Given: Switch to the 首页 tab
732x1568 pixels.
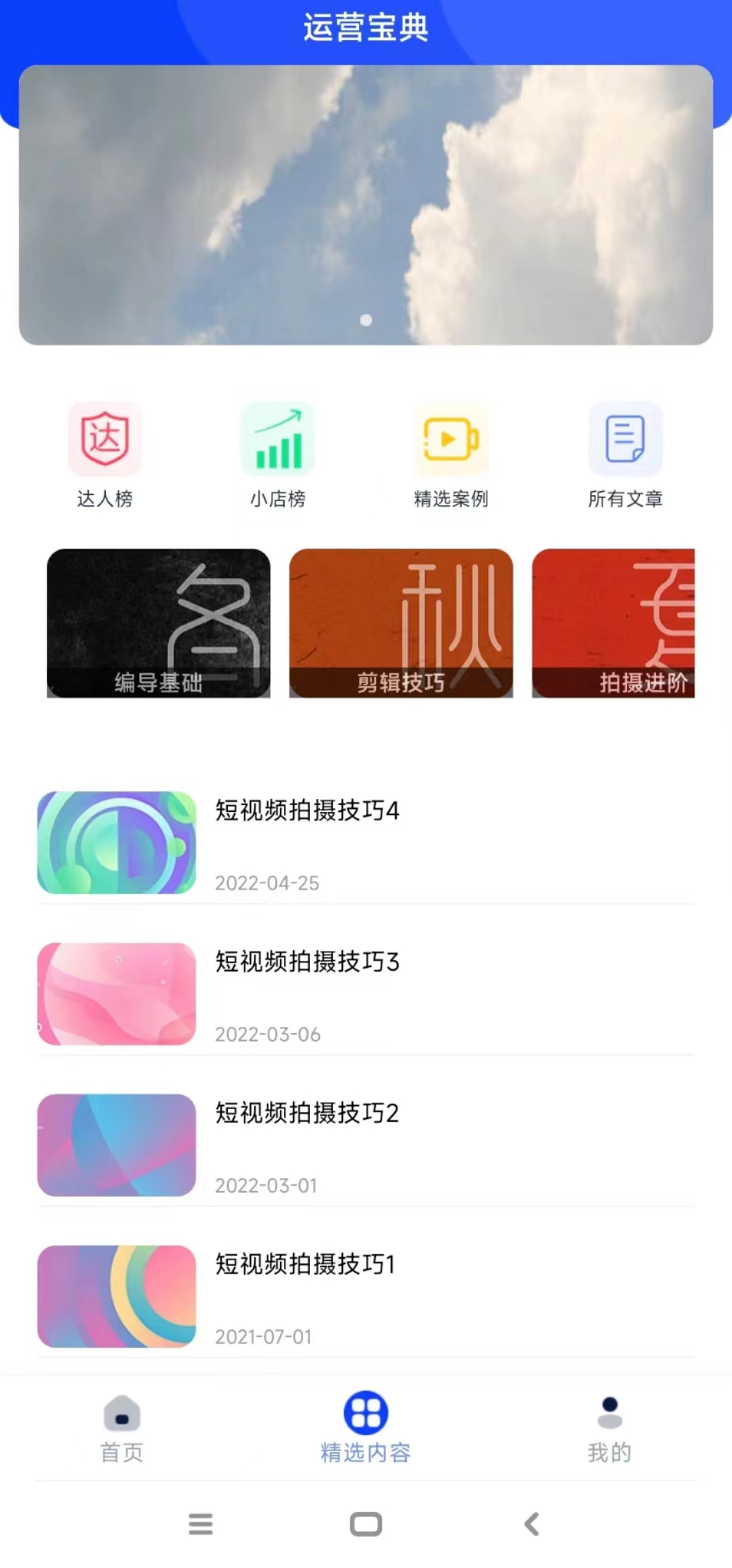Looking at the screenshot, I should 122,1427.
